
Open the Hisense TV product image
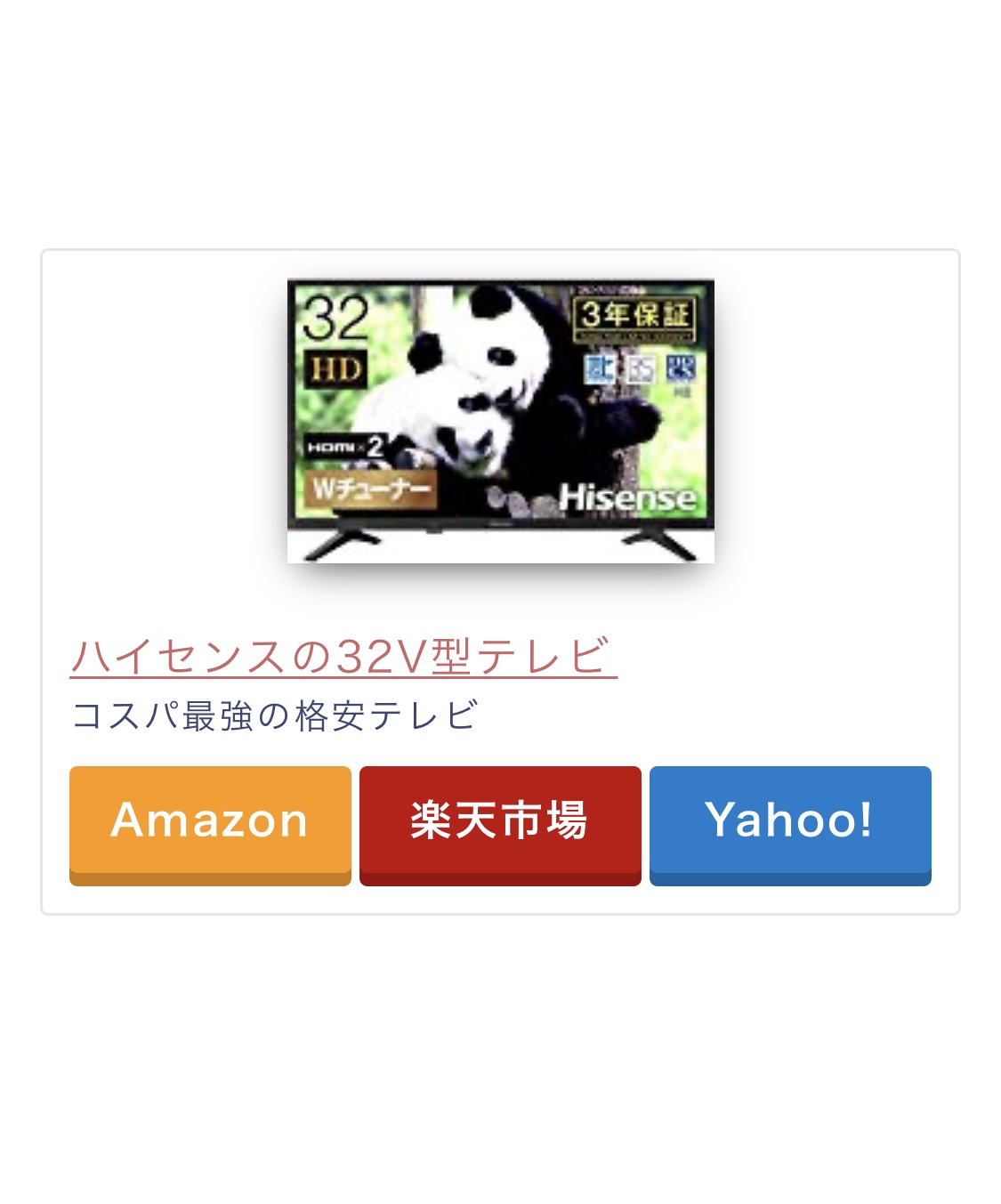click(500, 420)
